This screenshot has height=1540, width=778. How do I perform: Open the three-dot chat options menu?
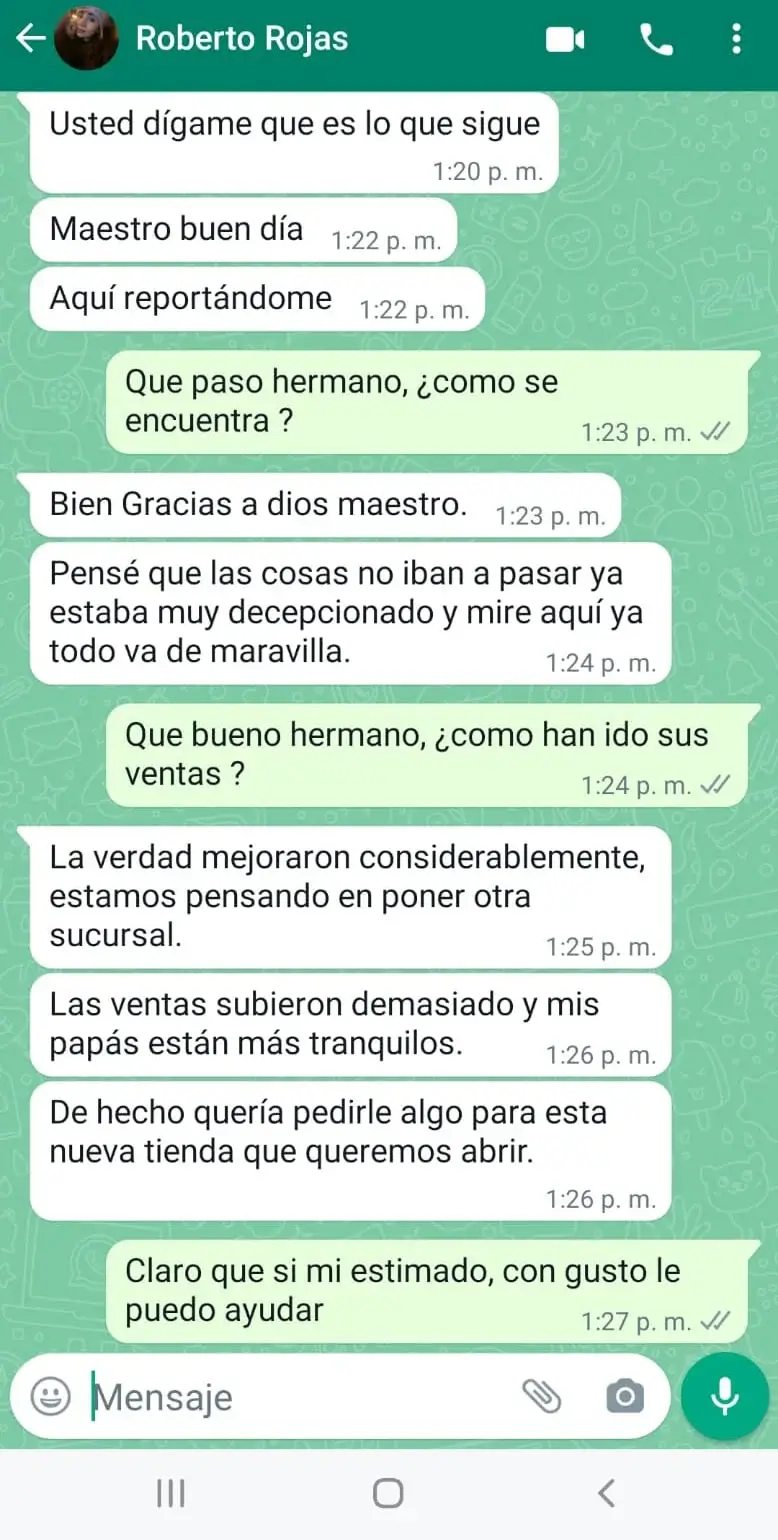click(x=737, y=38)
